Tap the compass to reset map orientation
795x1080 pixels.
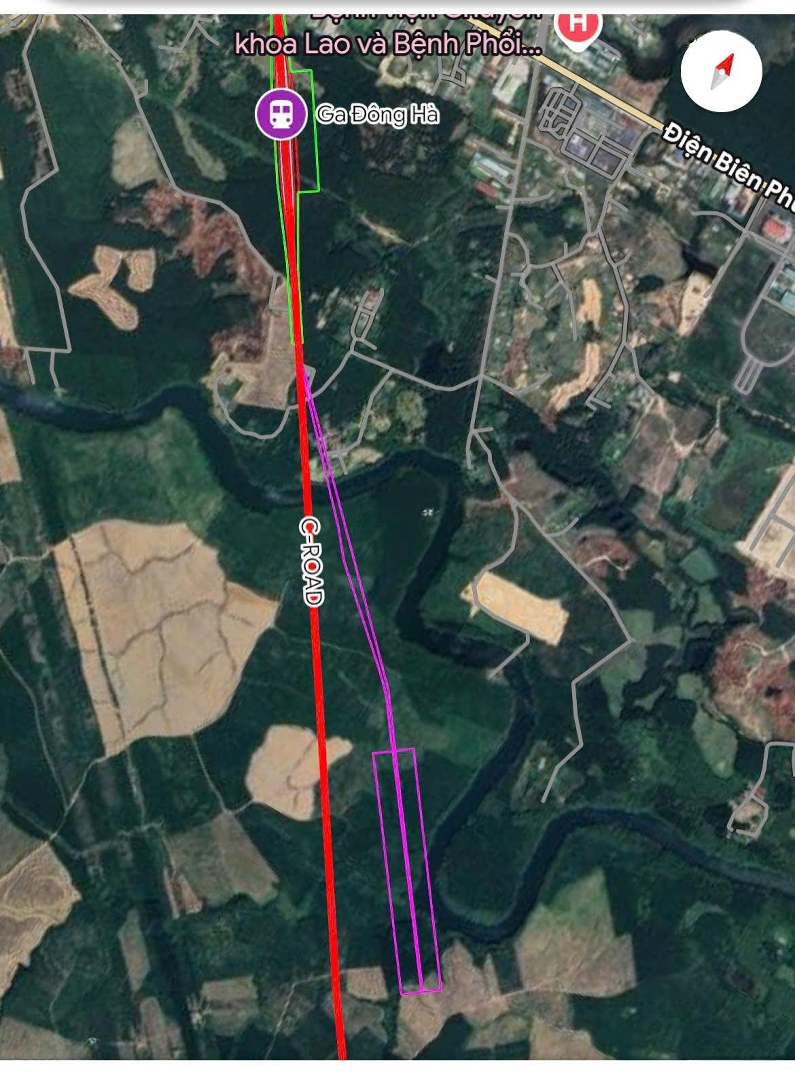pos(721,71)
